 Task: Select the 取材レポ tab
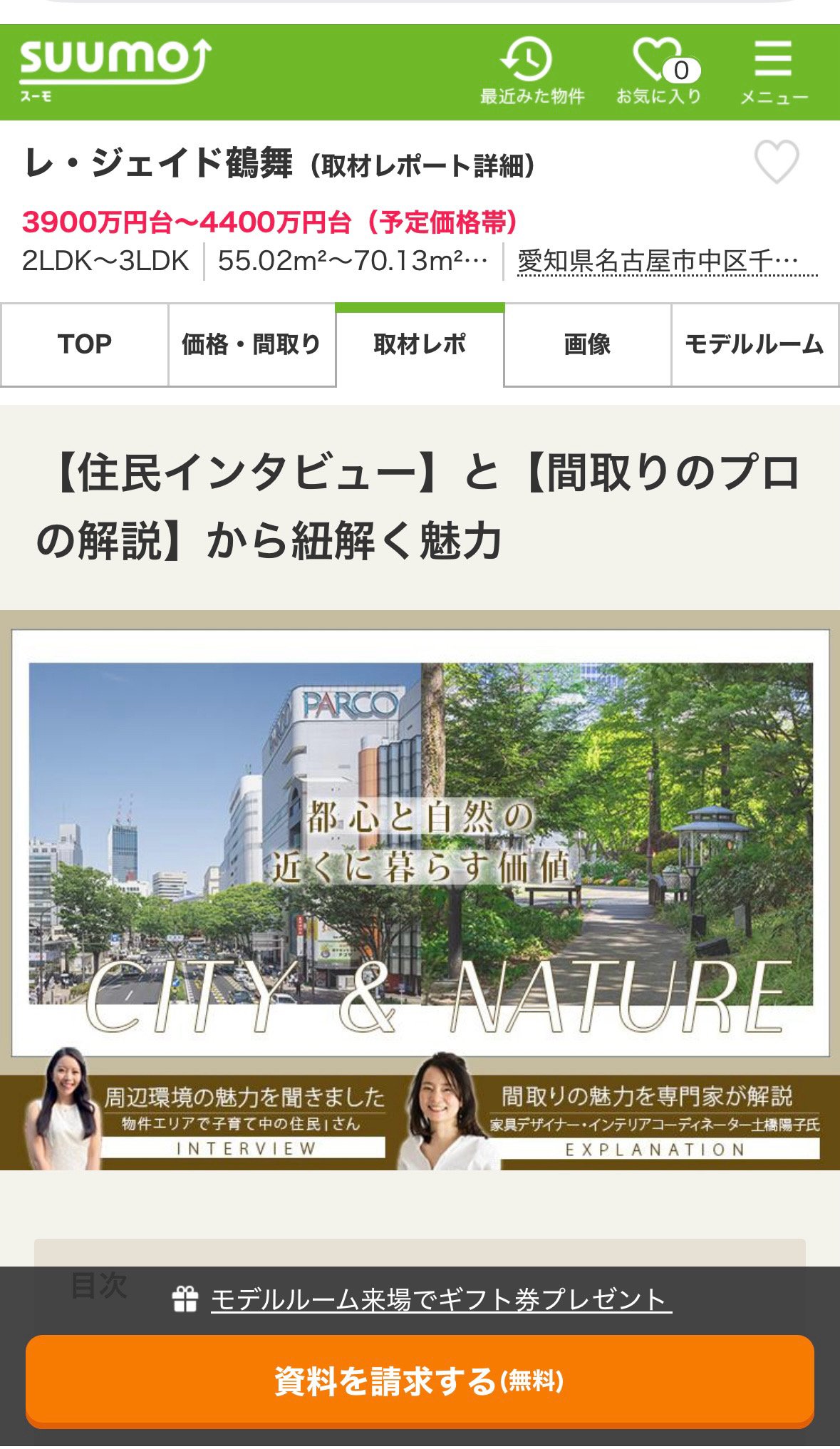pos(420,345)
